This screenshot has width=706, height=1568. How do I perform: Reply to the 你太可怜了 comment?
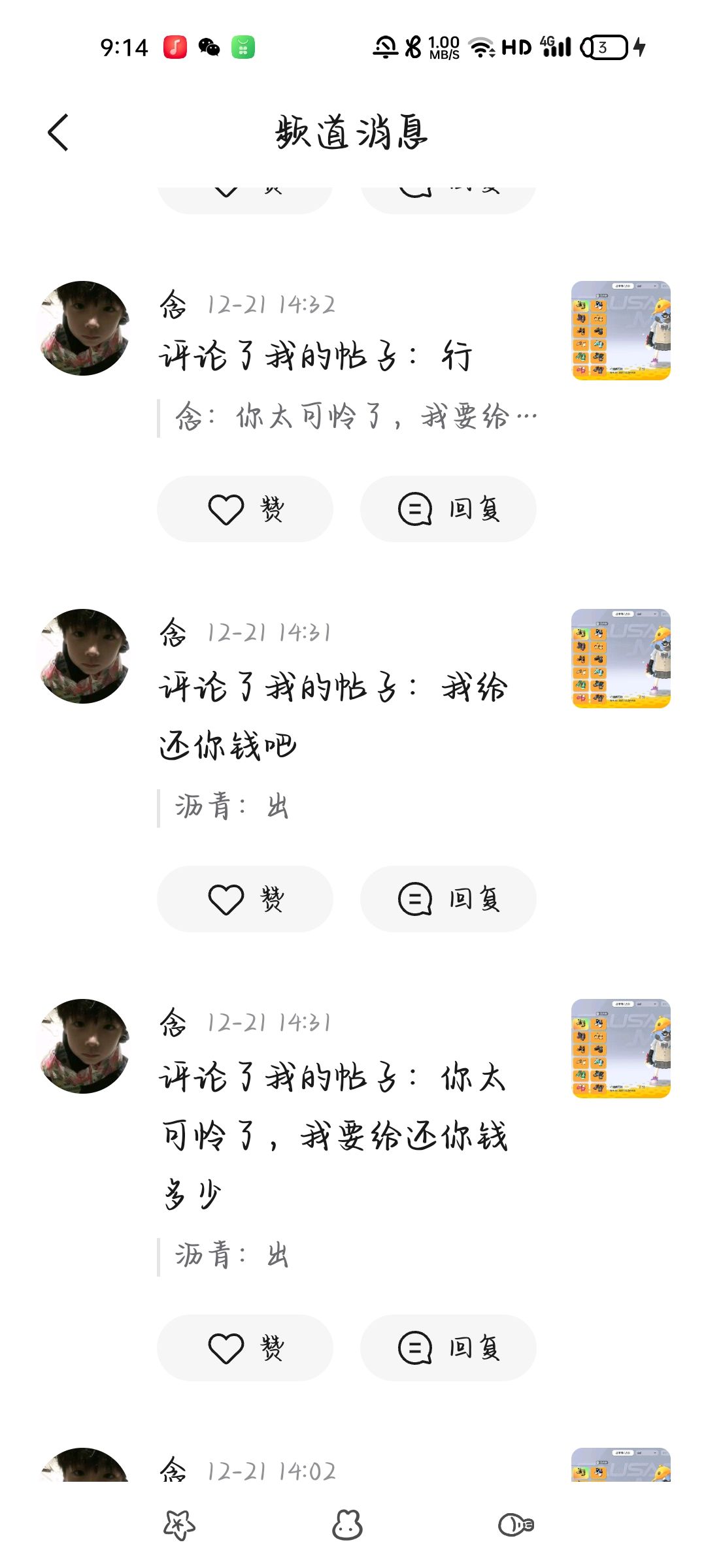[448, 1348]
